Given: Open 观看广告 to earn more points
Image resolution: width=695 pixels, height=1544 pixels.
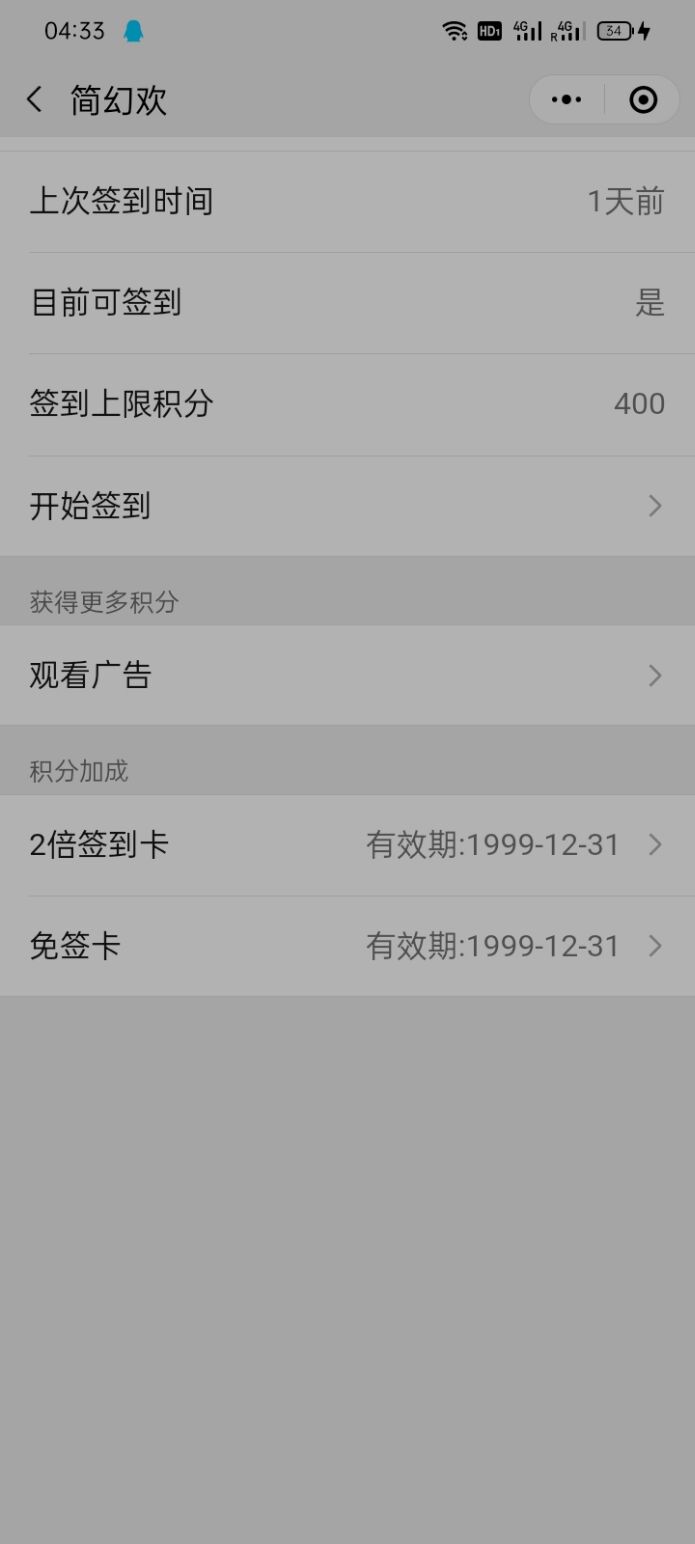Looking at the screenshot, I should coord(347,676).
